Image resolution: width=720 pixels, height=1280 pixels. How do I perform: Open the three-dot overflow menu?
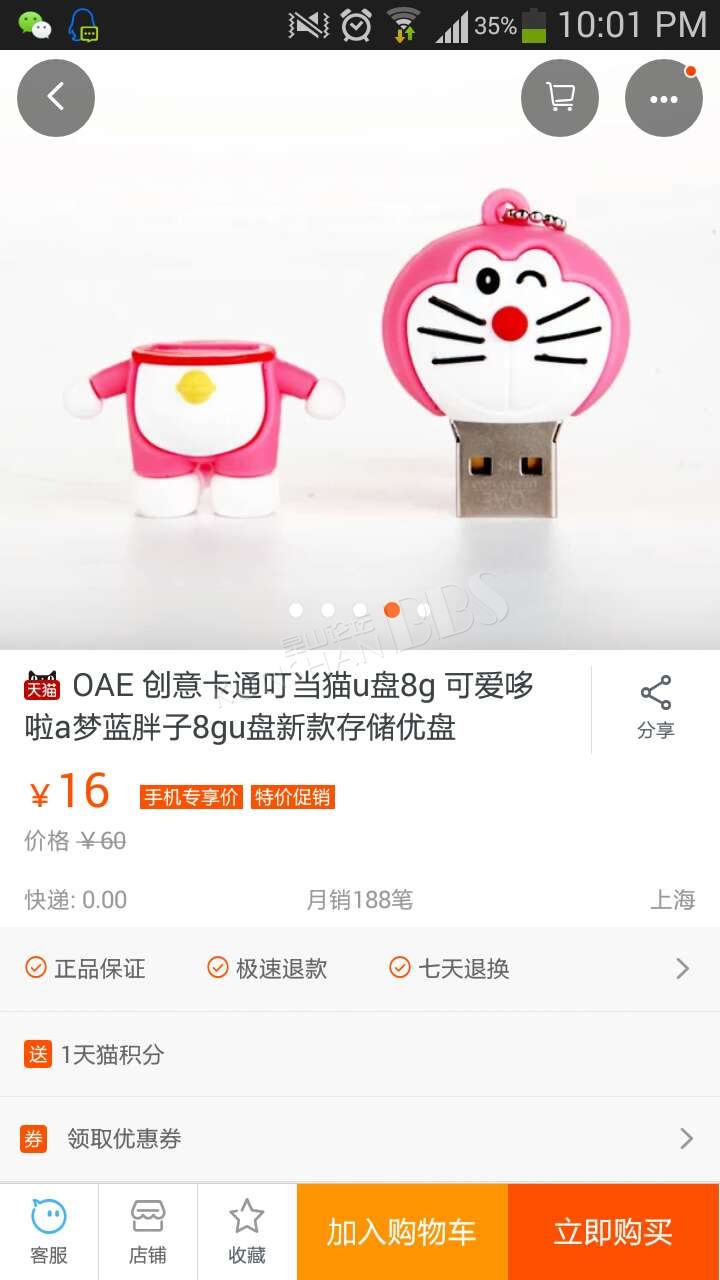[x=664, y=98]
